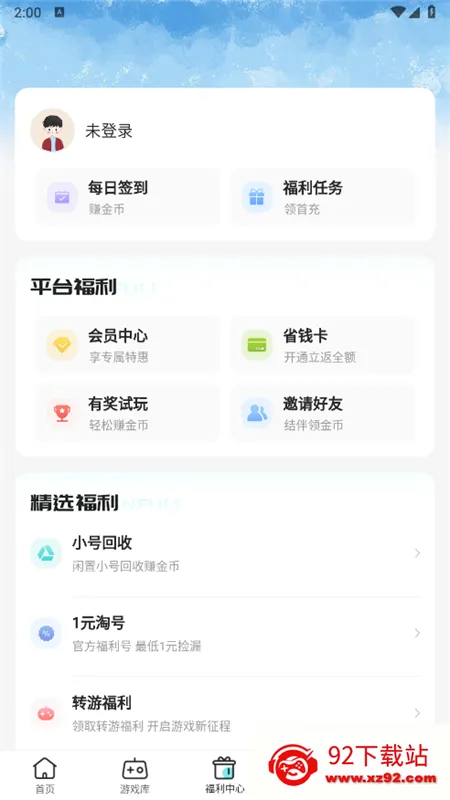Screen dimensions: 450x800
Task: Open 每日签到 daily check-in
Action: [x=128, y=196]
